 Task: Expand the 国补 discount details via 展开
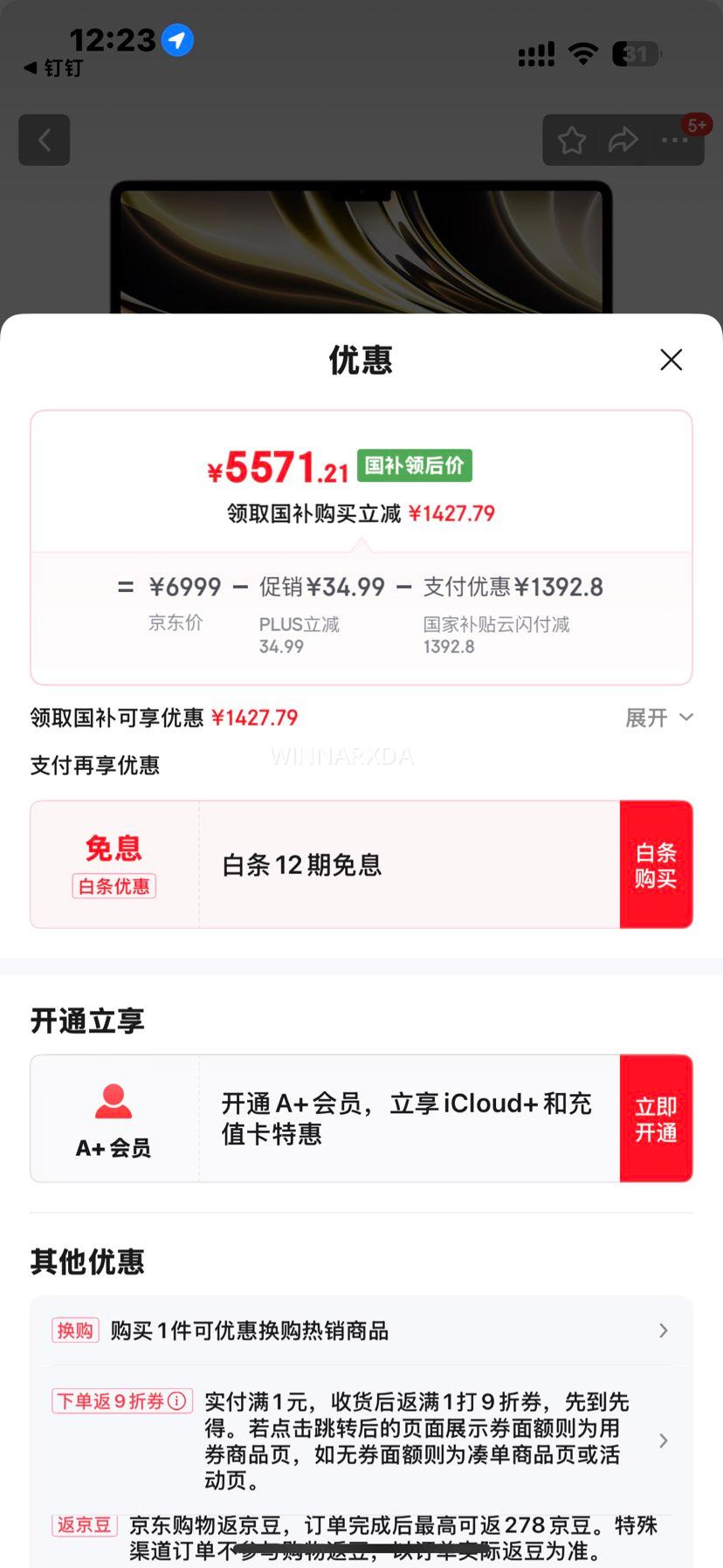659,718
